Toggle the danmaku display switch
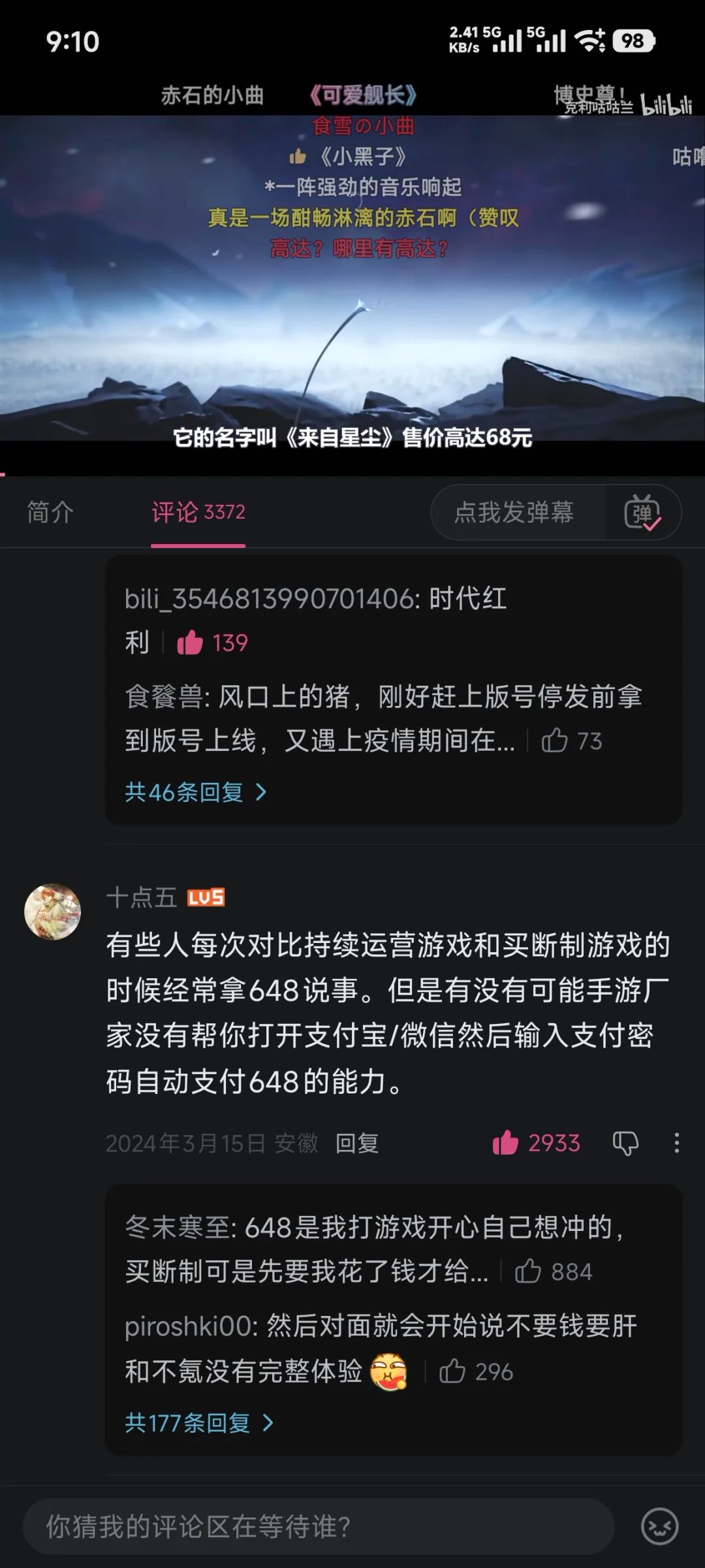Image resolution: width=705 pixels, height=1568 pixels. (643, 512)
